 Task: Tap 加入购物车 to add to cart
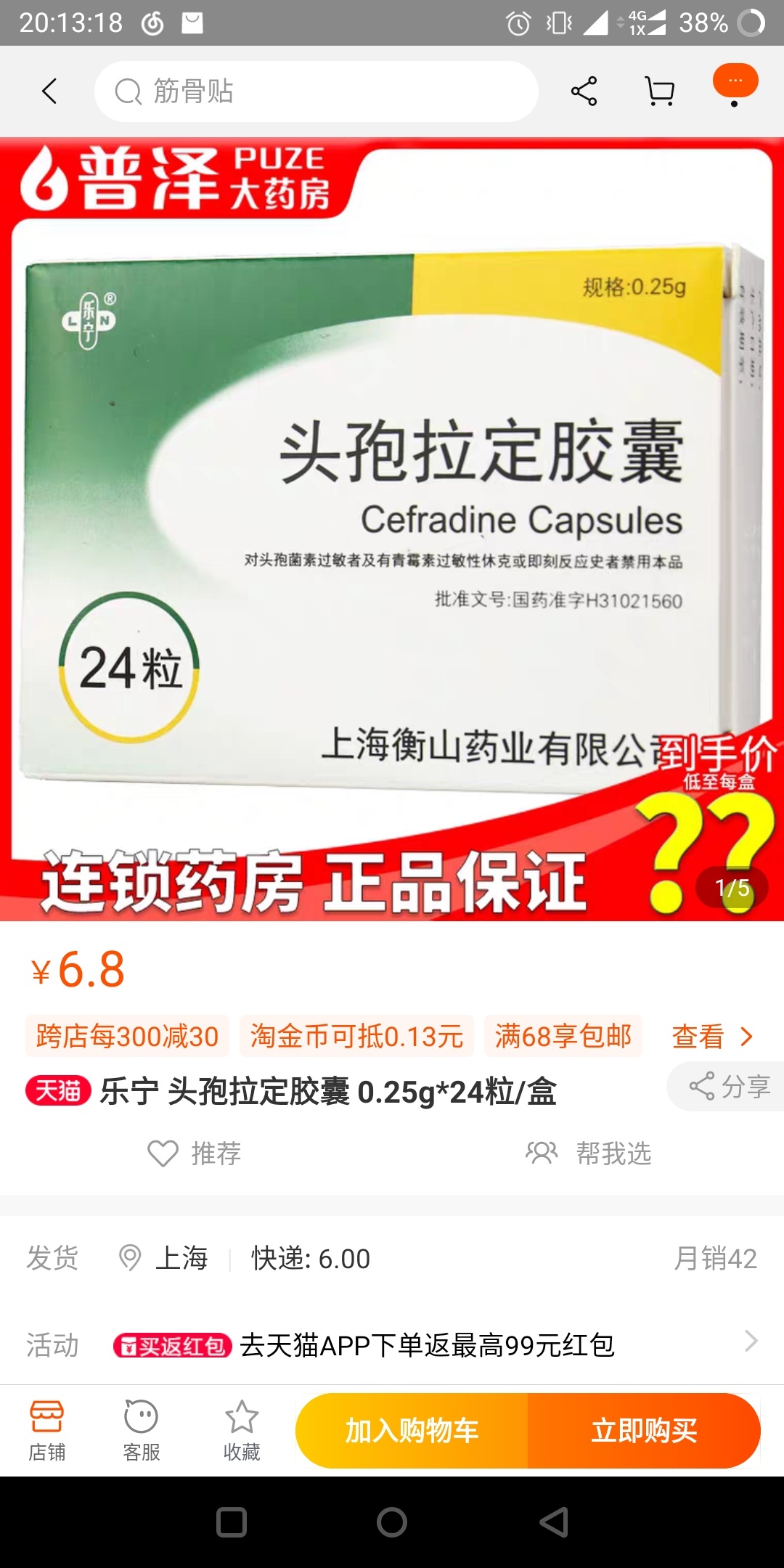coord(412,1431)
